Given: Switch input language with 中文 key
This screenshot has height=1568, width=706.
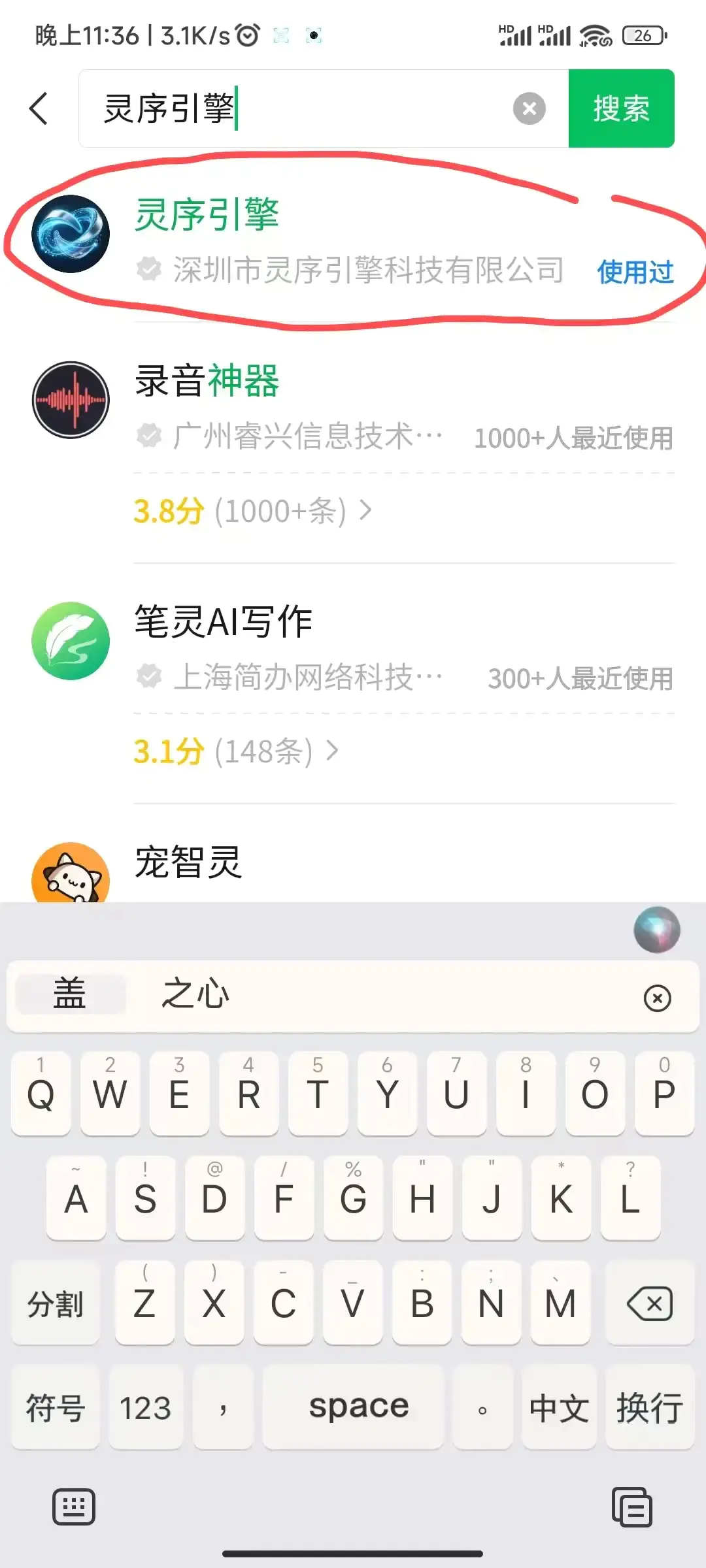Looking at the screenshot, I should [559, 1409].
